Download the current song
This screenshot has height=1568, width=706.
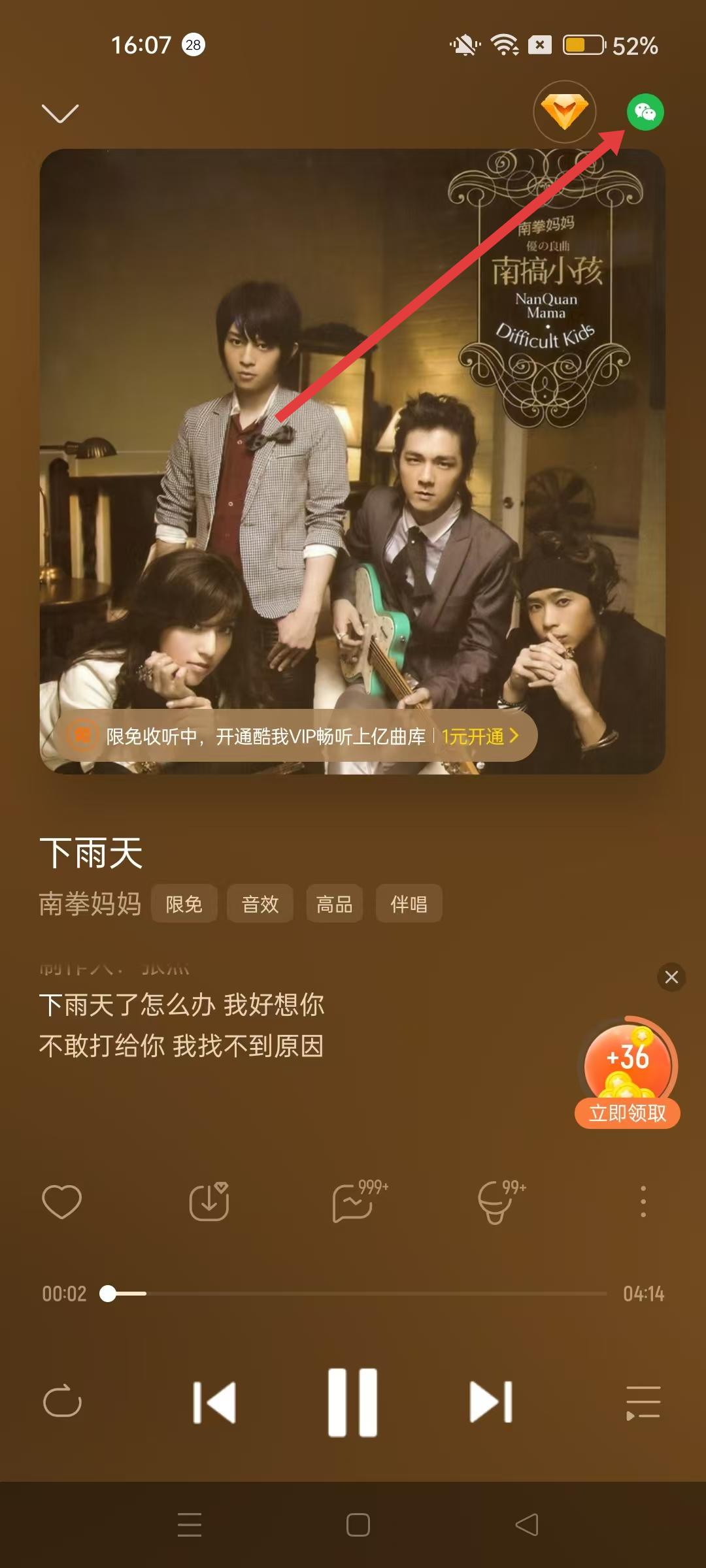pyautogui.click(x=209, y=1201)
